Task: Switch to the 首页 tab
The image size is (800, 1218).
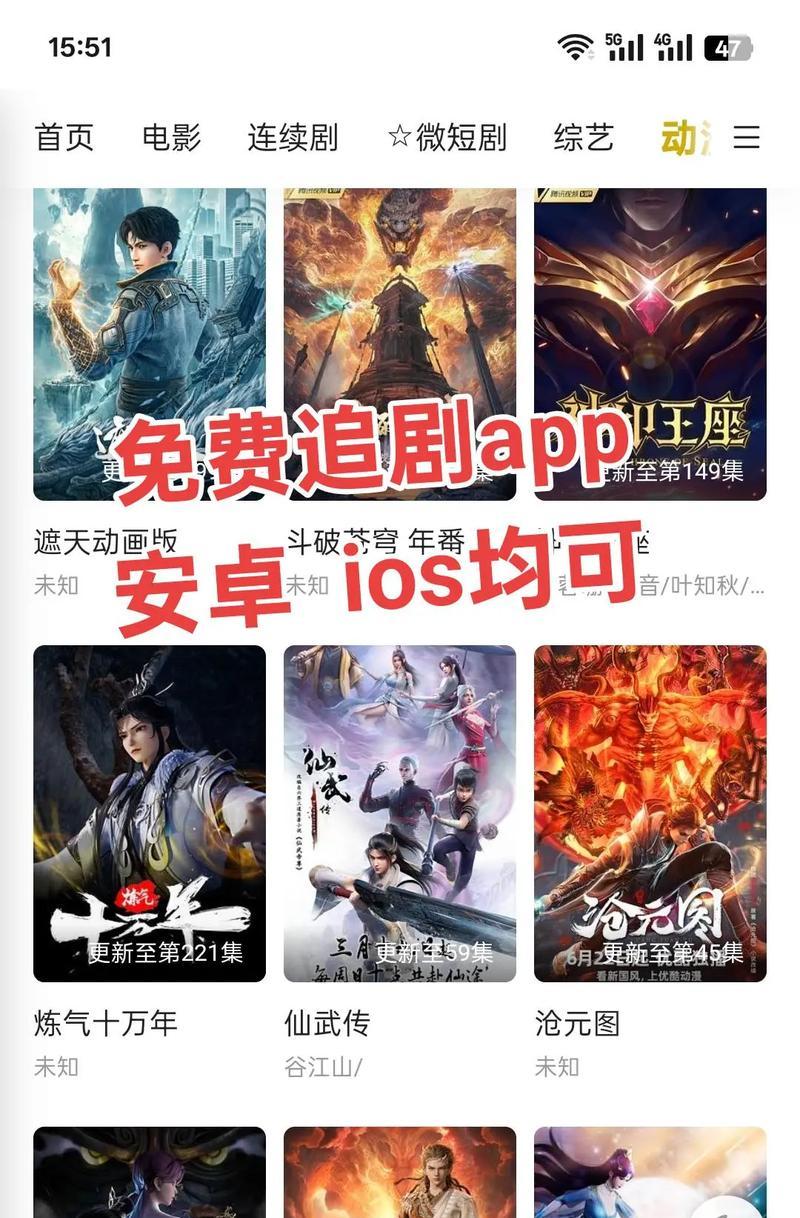Action: pos(64,138)
